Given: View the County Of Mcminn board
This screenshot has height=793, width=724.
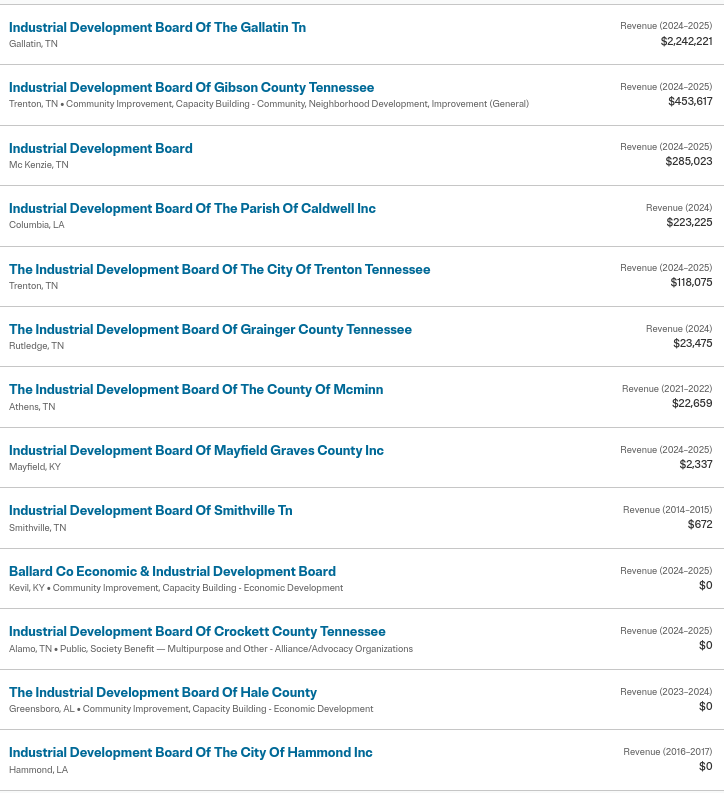Looking at the screenshot, I should (196, 389).
